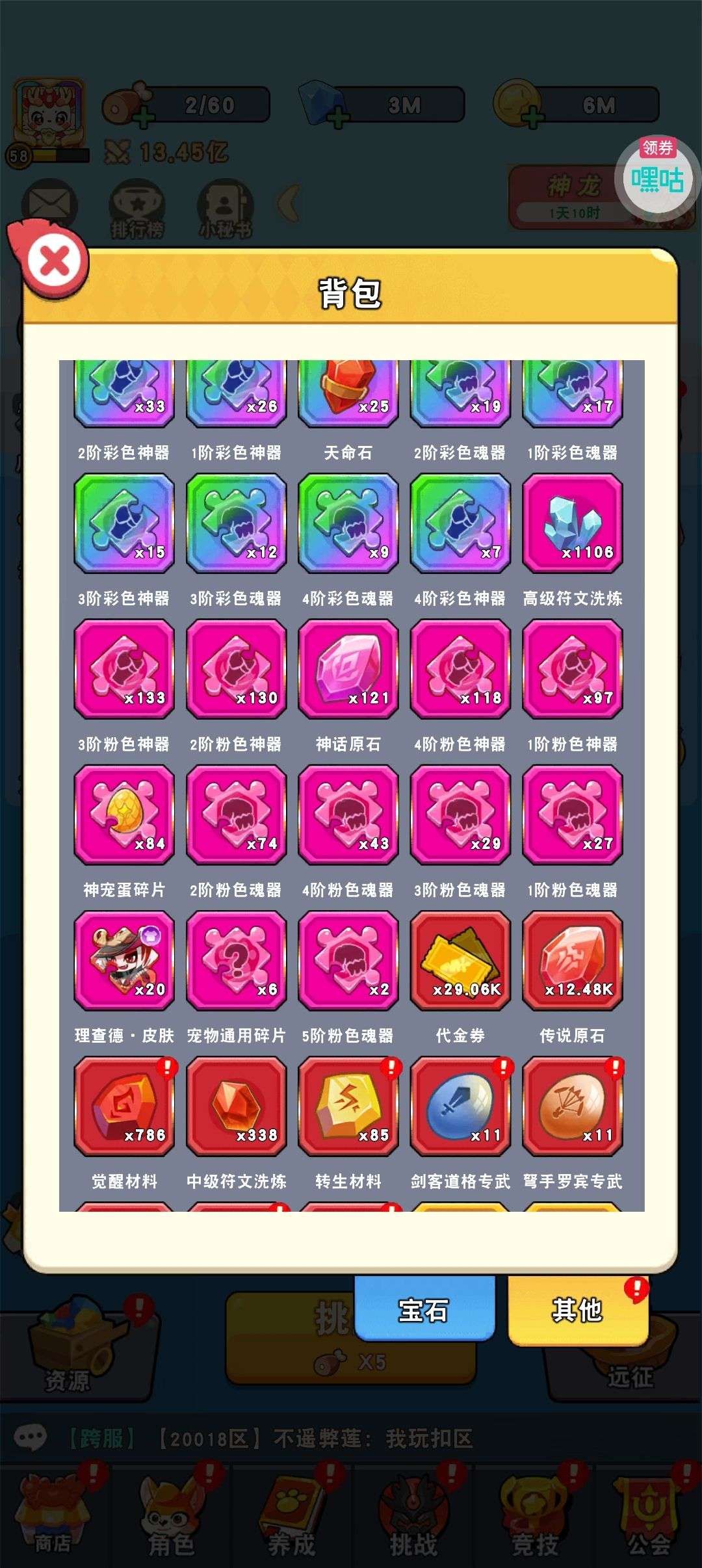This screenshot has height=1568, width=702.
Task: Select the 中级符文洗炼 item
Action: [x=237, y=1106]
